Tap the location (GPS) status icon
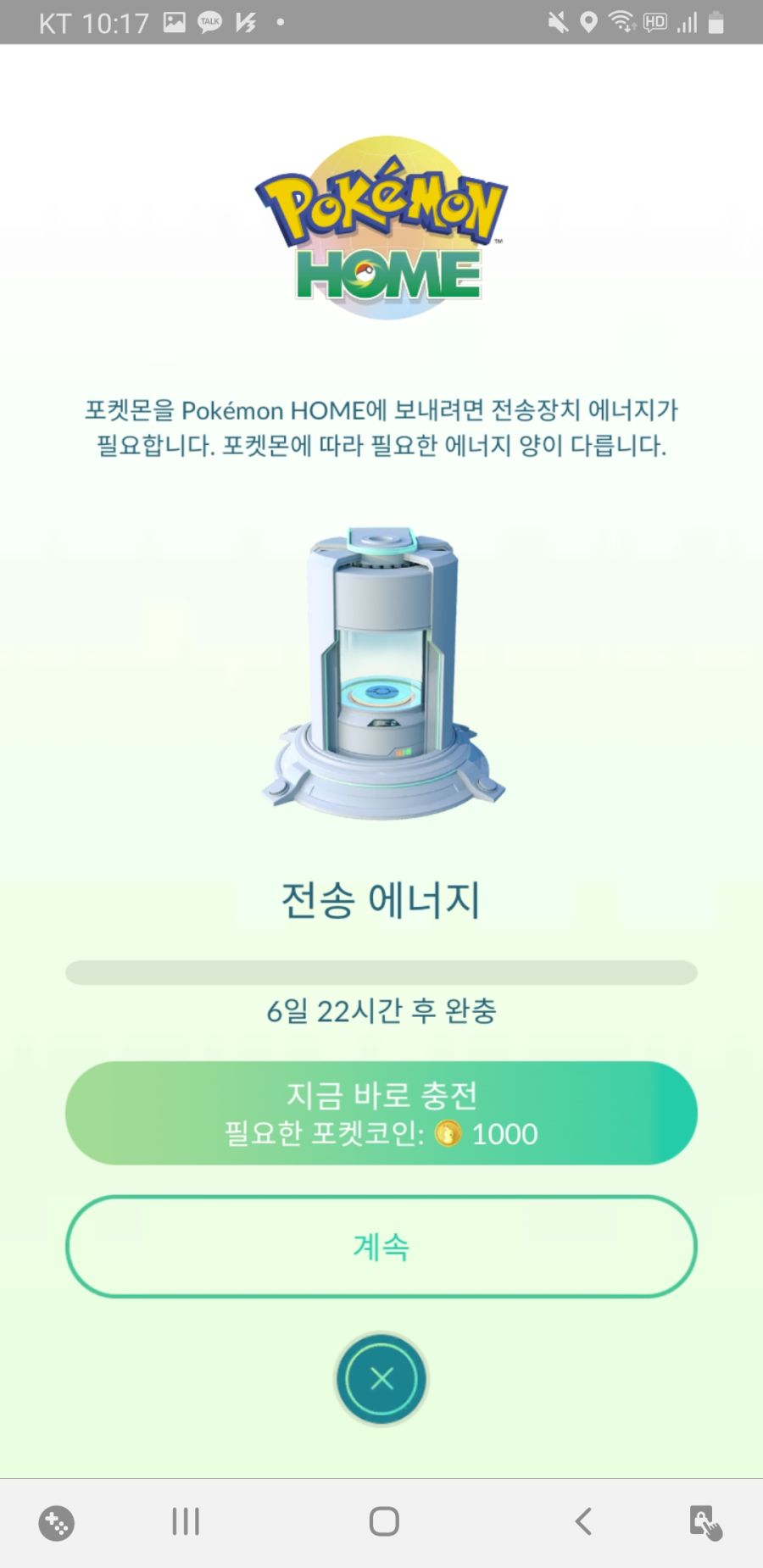 point(590,21)
